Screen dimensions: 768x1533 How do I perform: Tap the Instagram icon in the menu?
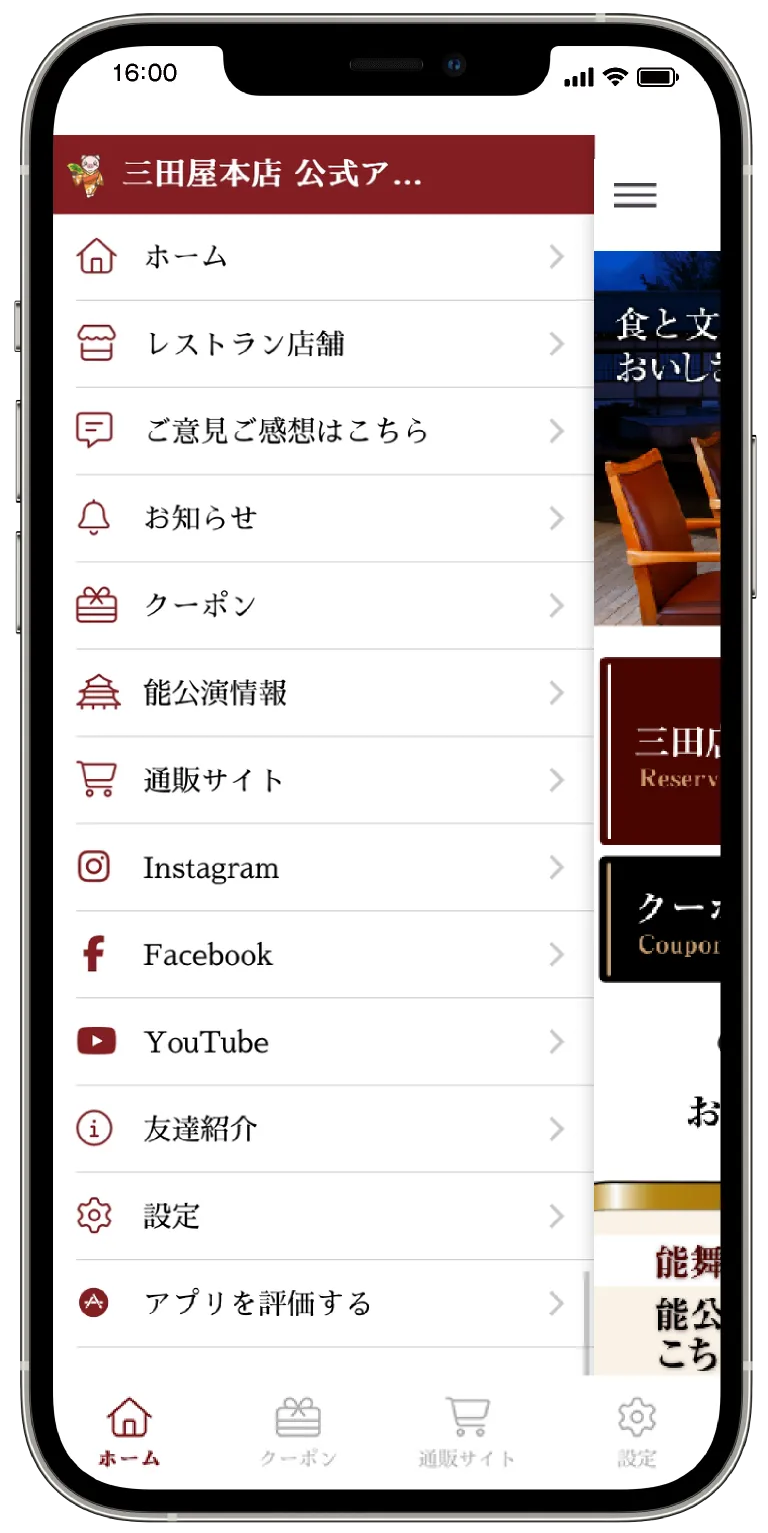(95, 867)
